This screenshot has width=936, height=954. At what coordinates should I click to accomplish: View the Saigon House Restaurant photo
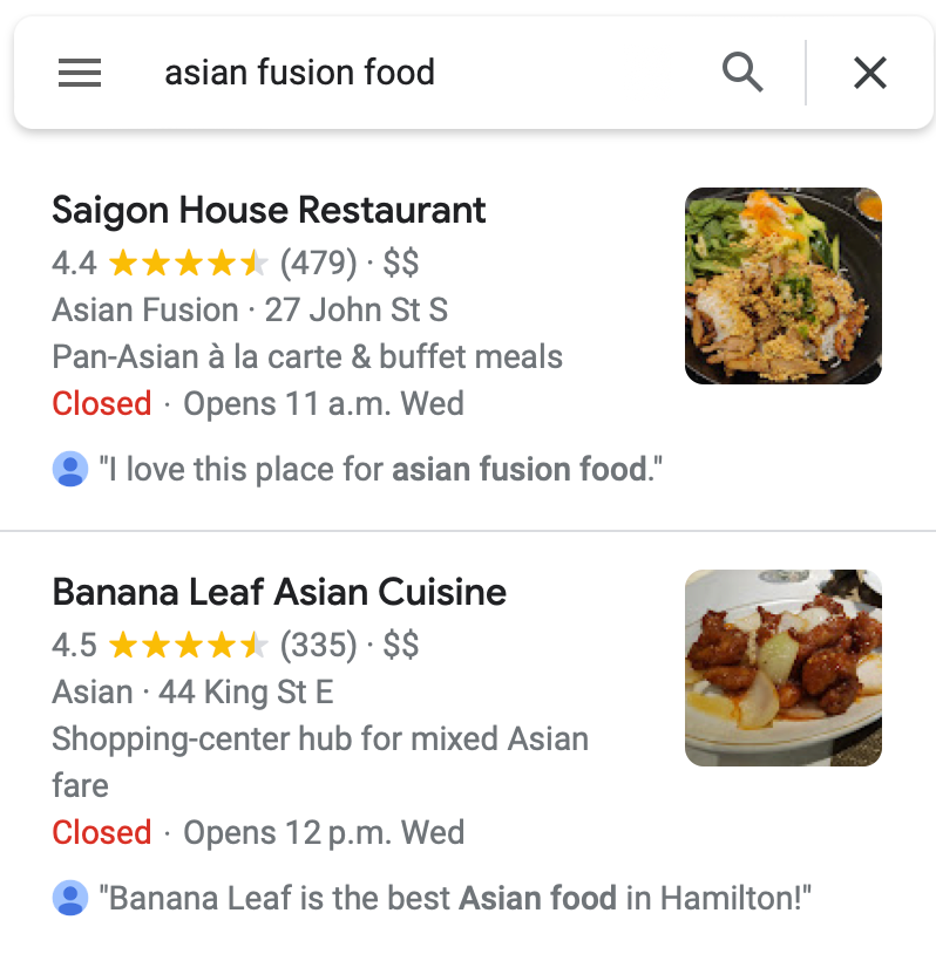tap(783, 286)
